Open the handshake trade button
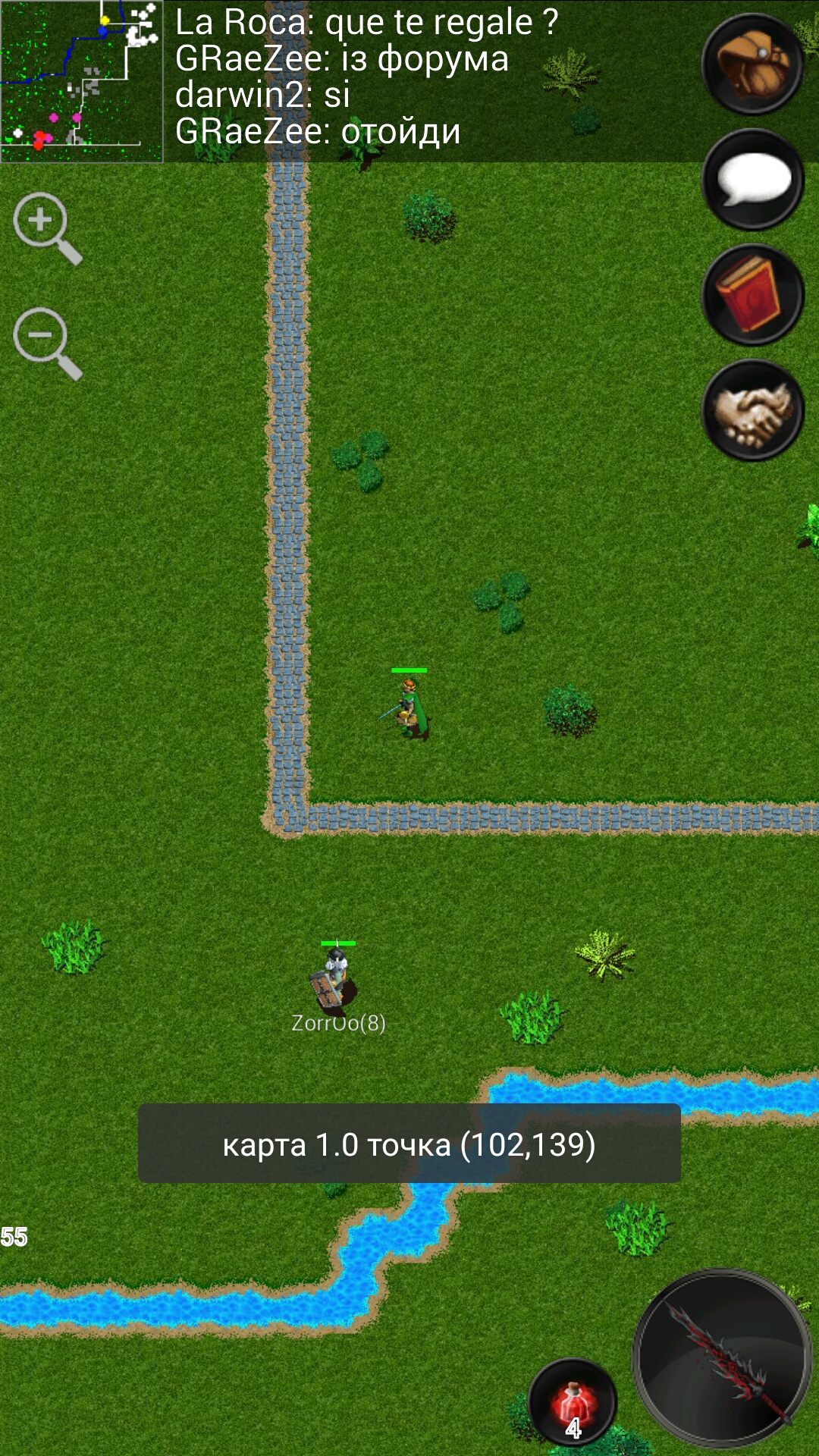Image resolution: width=819 pixels, height=1456 pixels. tap(752, 410)
